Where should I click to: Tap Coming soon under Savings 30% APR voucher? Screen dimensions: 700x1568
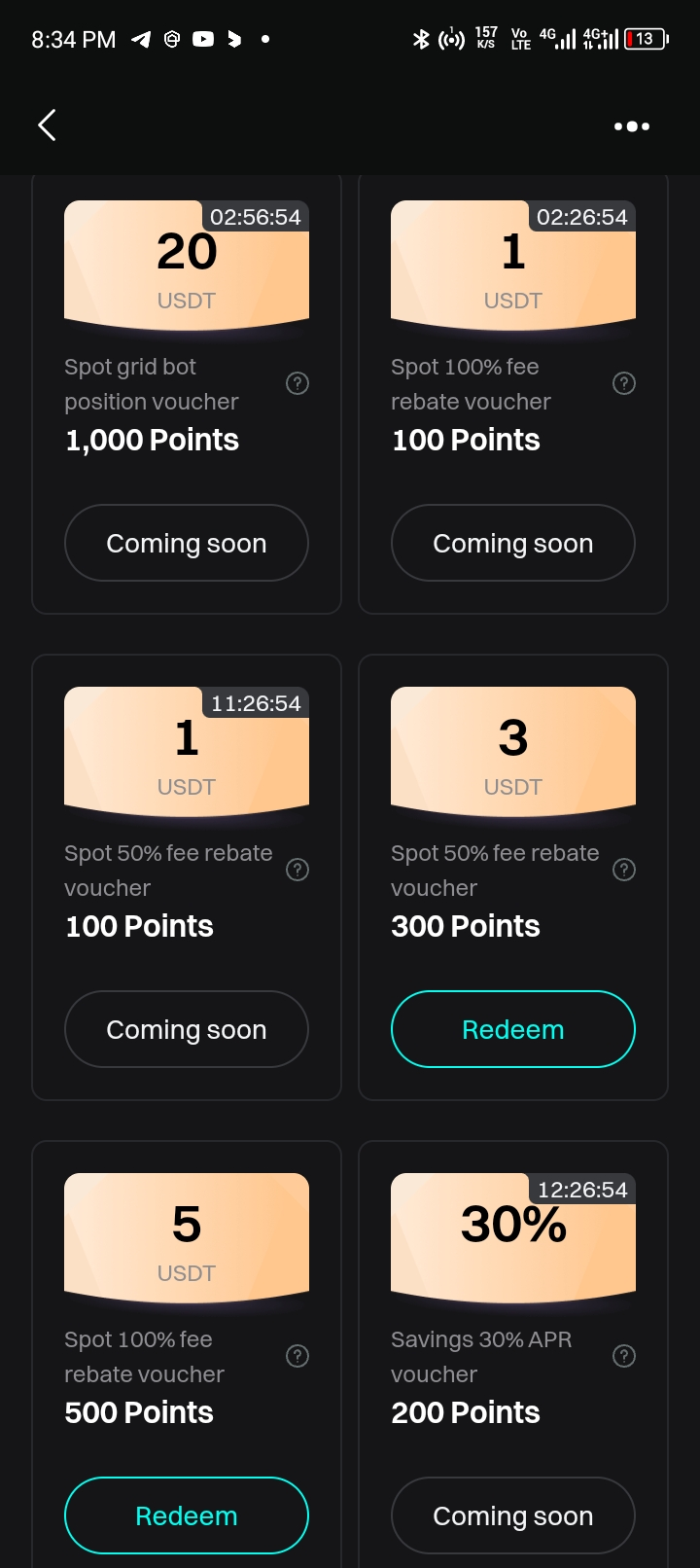click(512, 1515)
